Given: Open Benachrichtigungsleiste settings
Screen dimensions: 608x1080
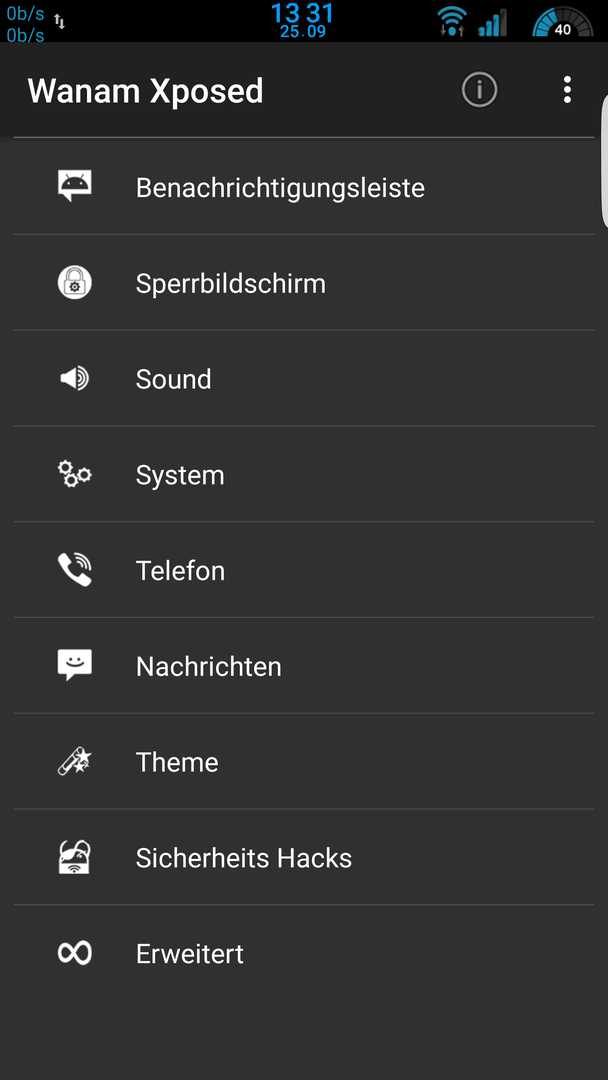Looking at the screenshot, I should pos(304,187).
